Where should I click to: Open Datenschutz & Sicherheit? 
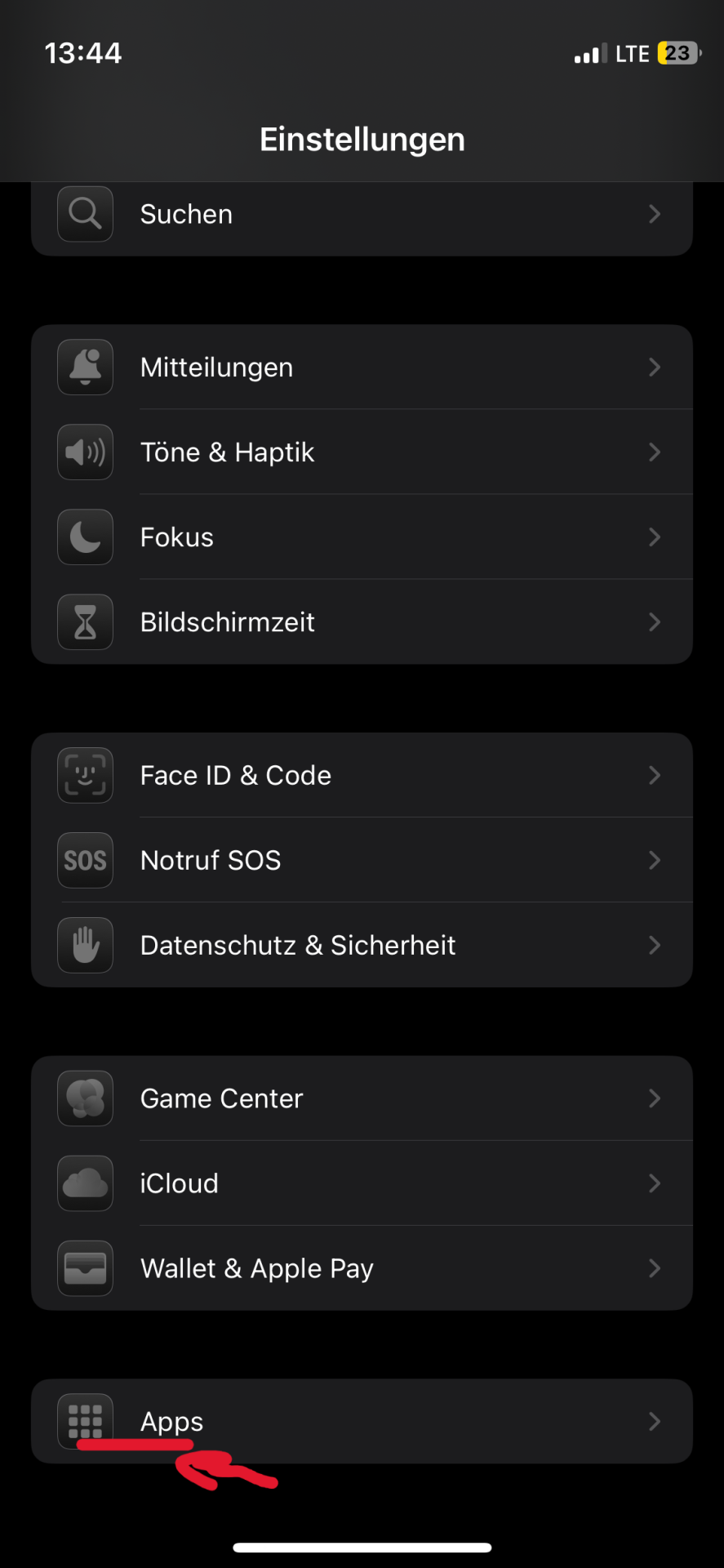click(x=362, y=946)
